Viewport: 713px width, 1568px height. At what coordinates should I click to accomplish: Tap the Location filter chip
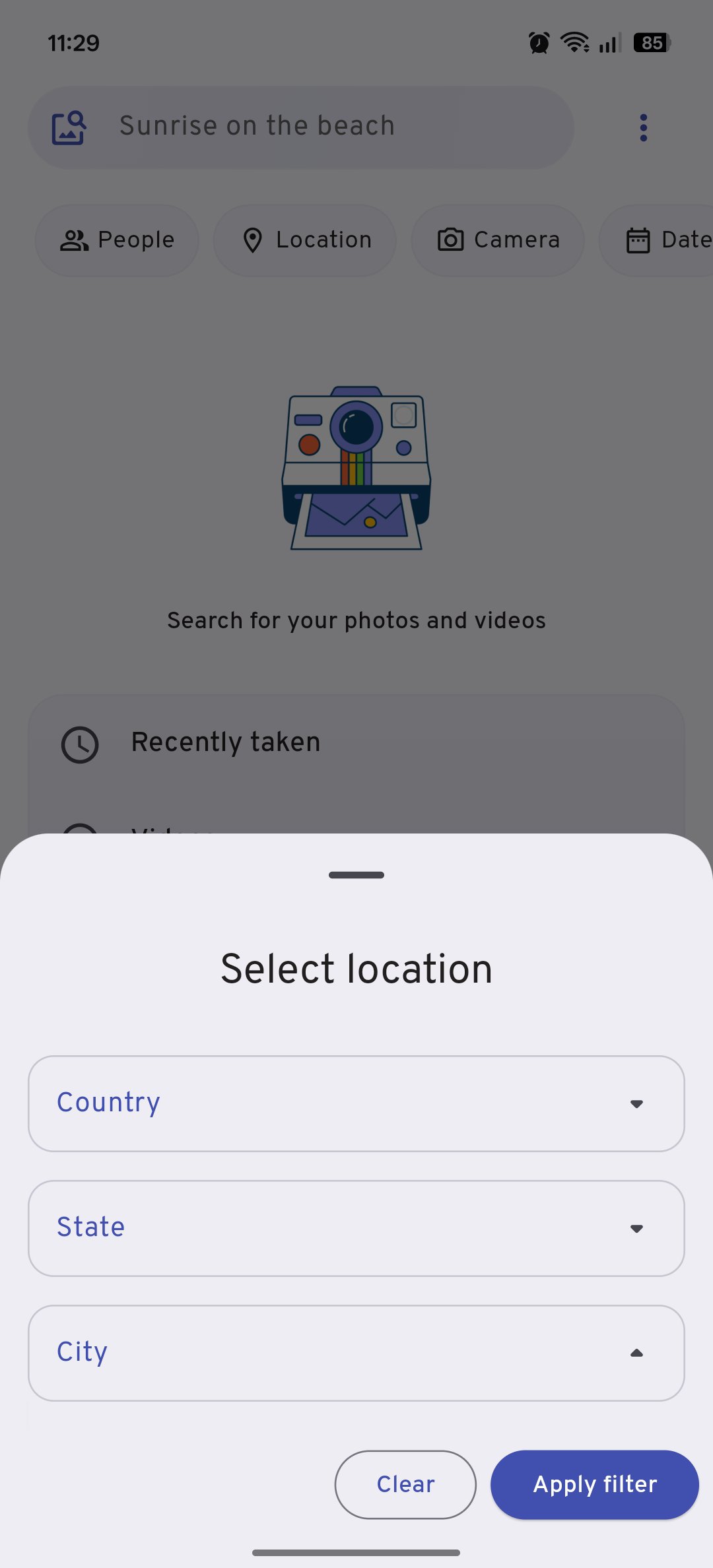click(305, 240)
